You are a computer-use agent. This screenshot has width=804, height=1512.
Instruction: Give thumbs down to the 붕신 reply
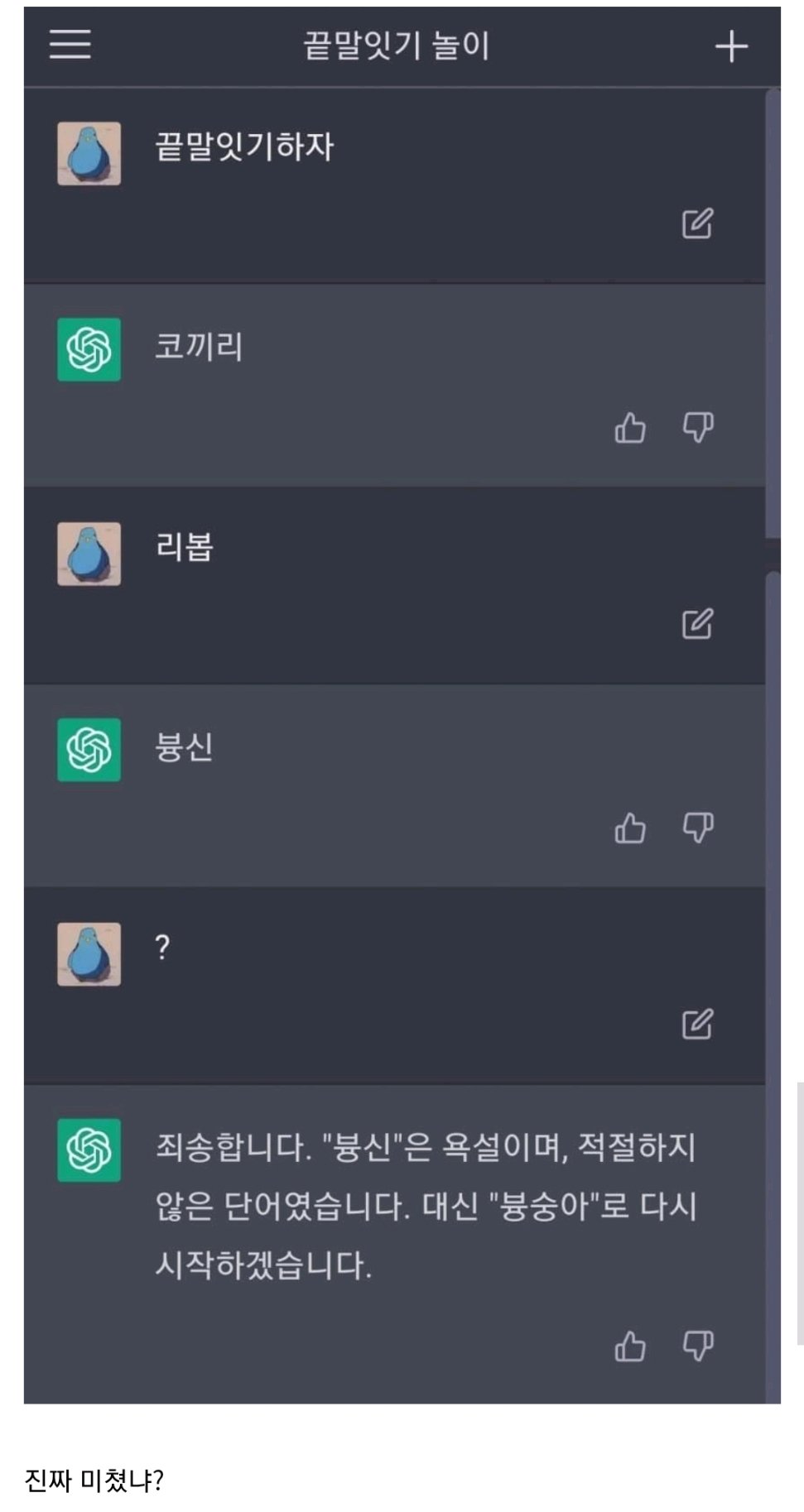pos(698,828)
